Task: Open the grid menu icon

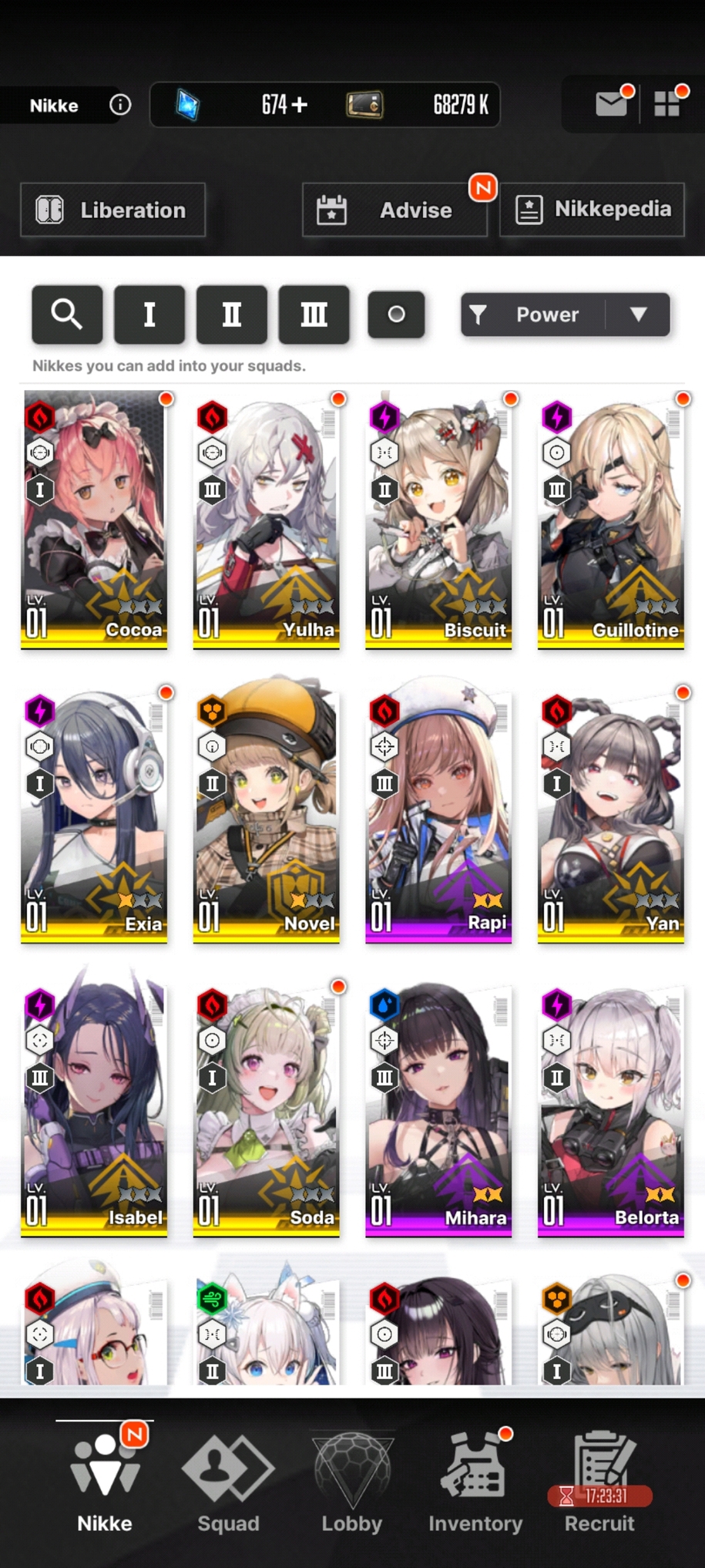Action: [x=666, y=104]
